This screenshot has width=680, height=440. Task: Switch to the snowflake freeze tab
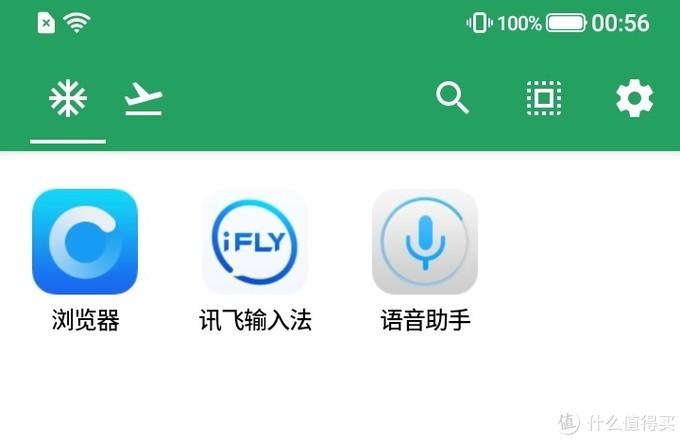click(x=68, y=98)
